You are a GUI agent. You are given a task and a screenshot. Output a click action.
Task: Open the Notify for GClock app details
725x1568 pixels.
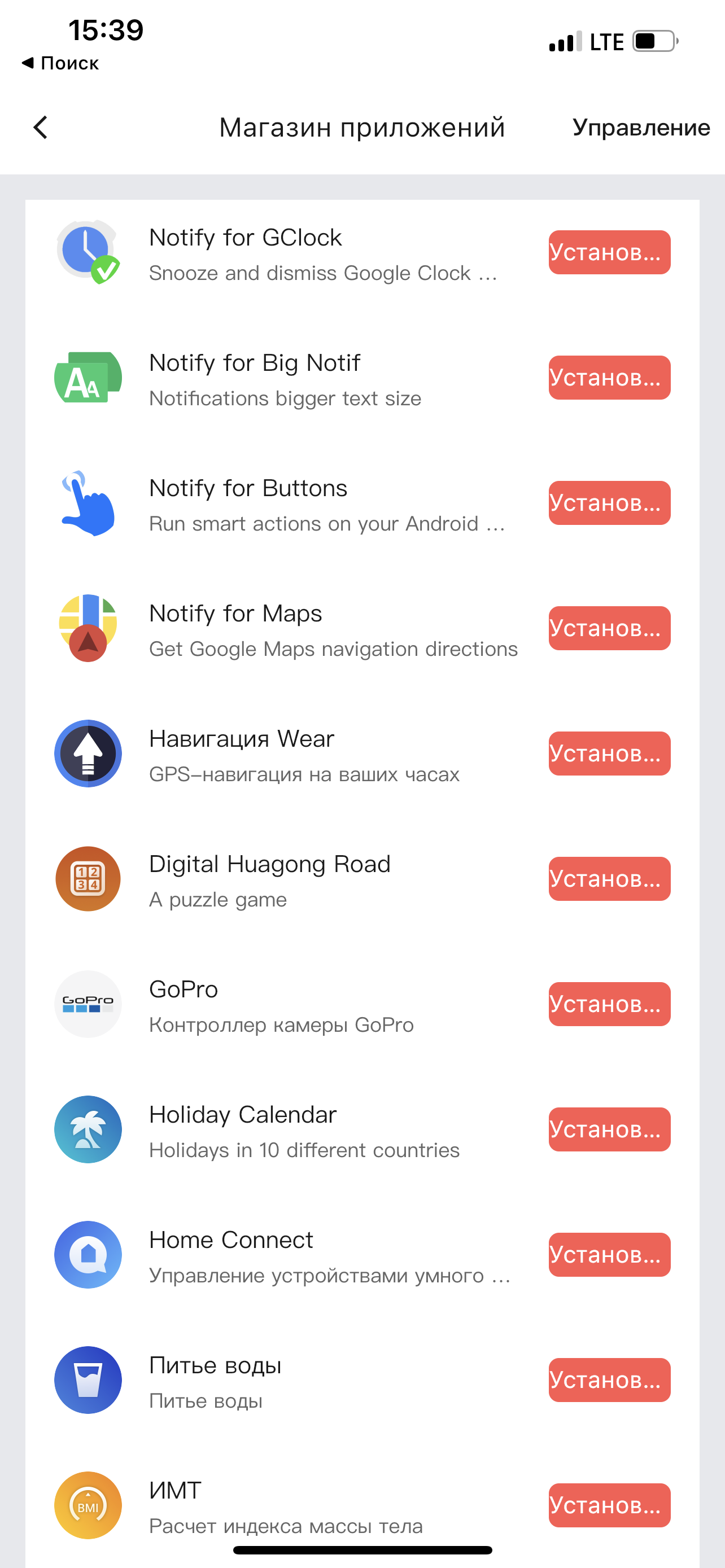point(304,253)
